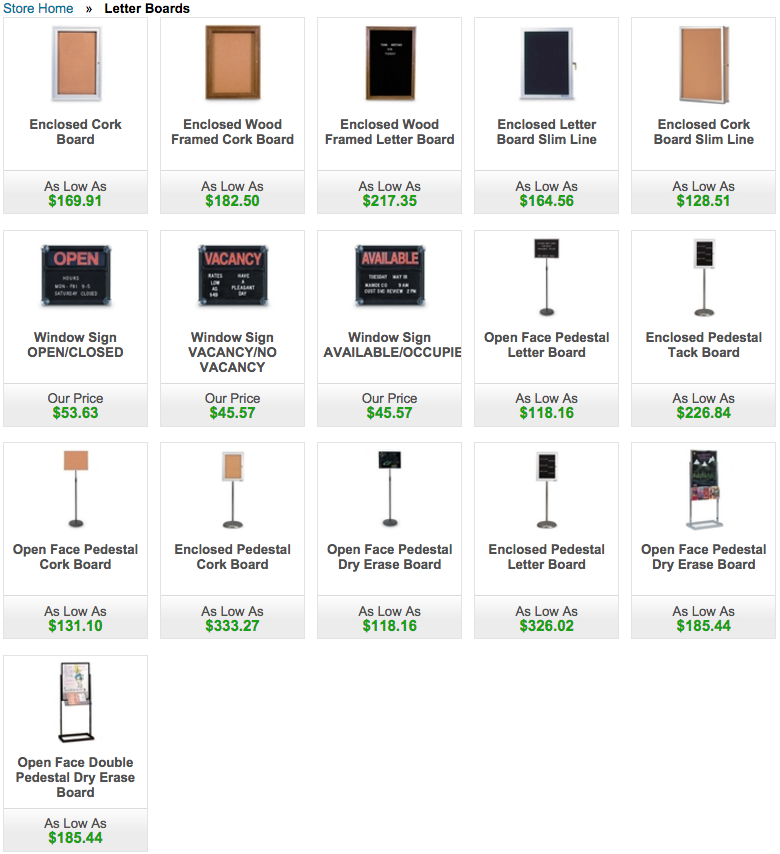Viewport: 780px width, 854px height.
Task: View Window Sign OPEN/CLOSED product
Action: pyautogui.click(x=75, y=345)
